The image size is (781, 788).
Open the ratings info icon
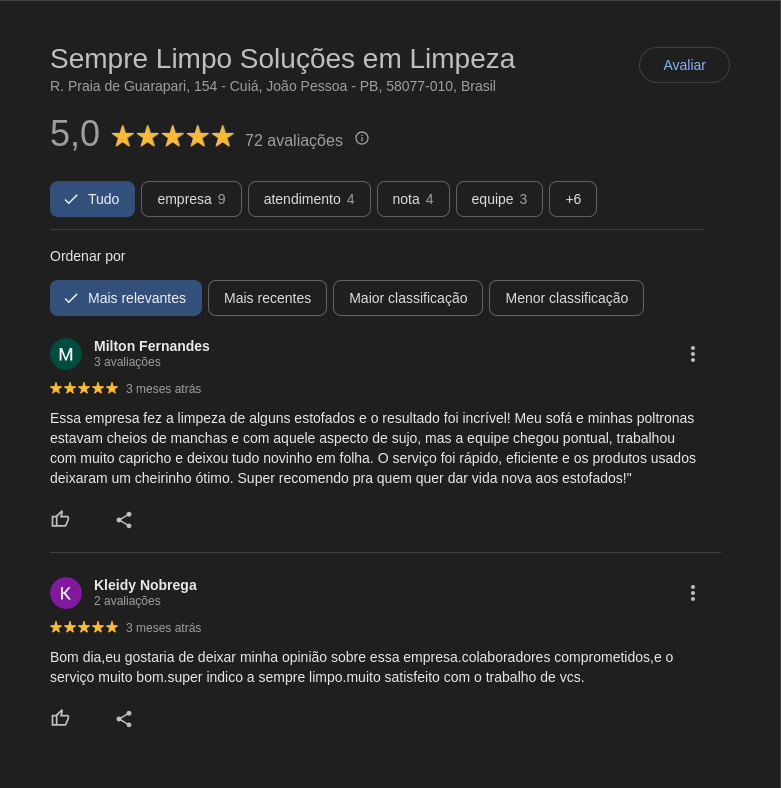362,138
